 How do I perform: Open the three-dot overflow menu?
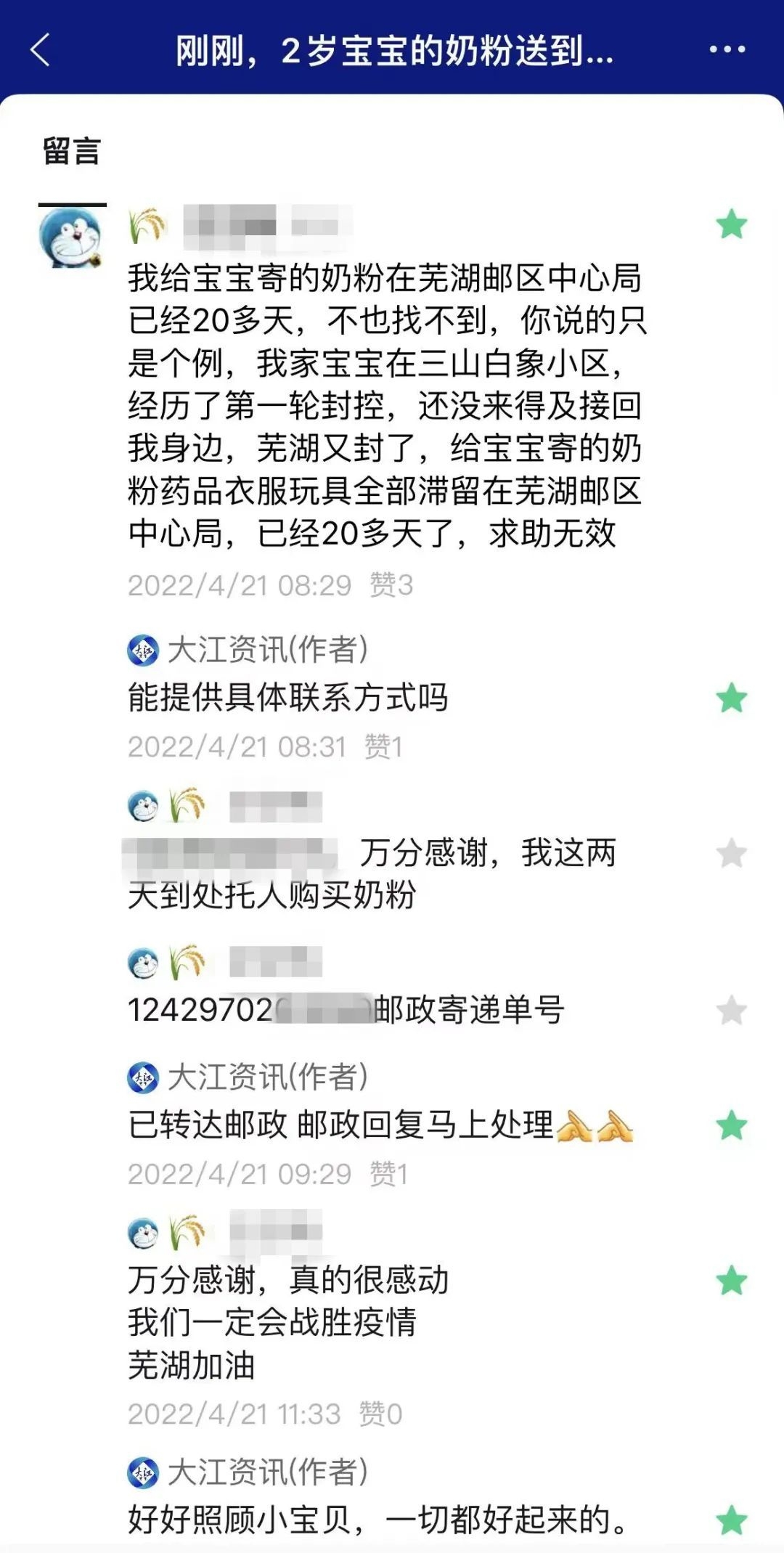pos(727,49)
